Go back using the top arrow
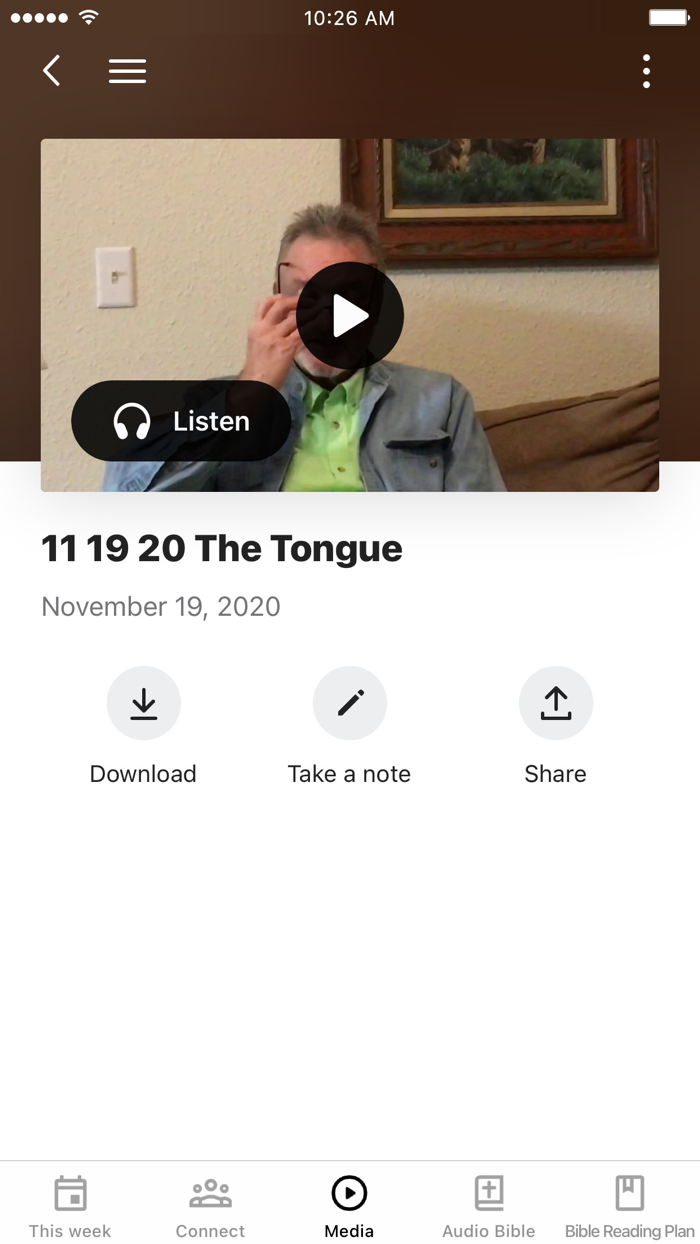 [x=52, y=71]
